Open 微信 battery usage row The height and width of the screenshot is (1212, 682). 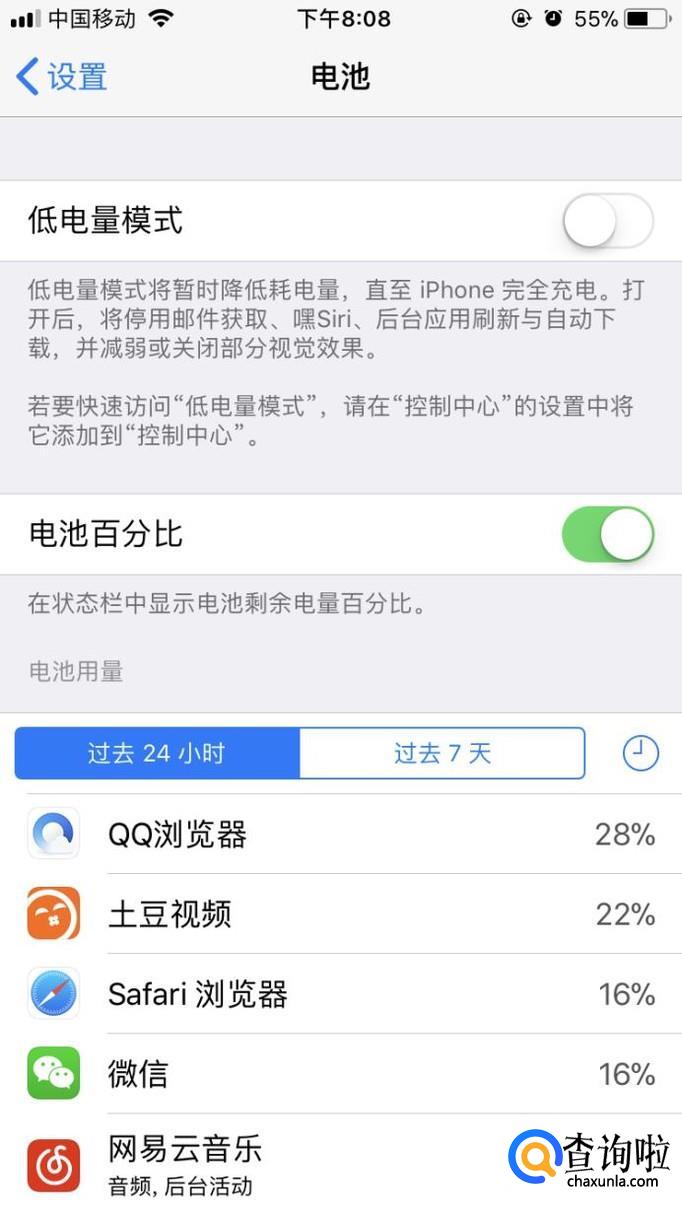[x=340, y=1074]
